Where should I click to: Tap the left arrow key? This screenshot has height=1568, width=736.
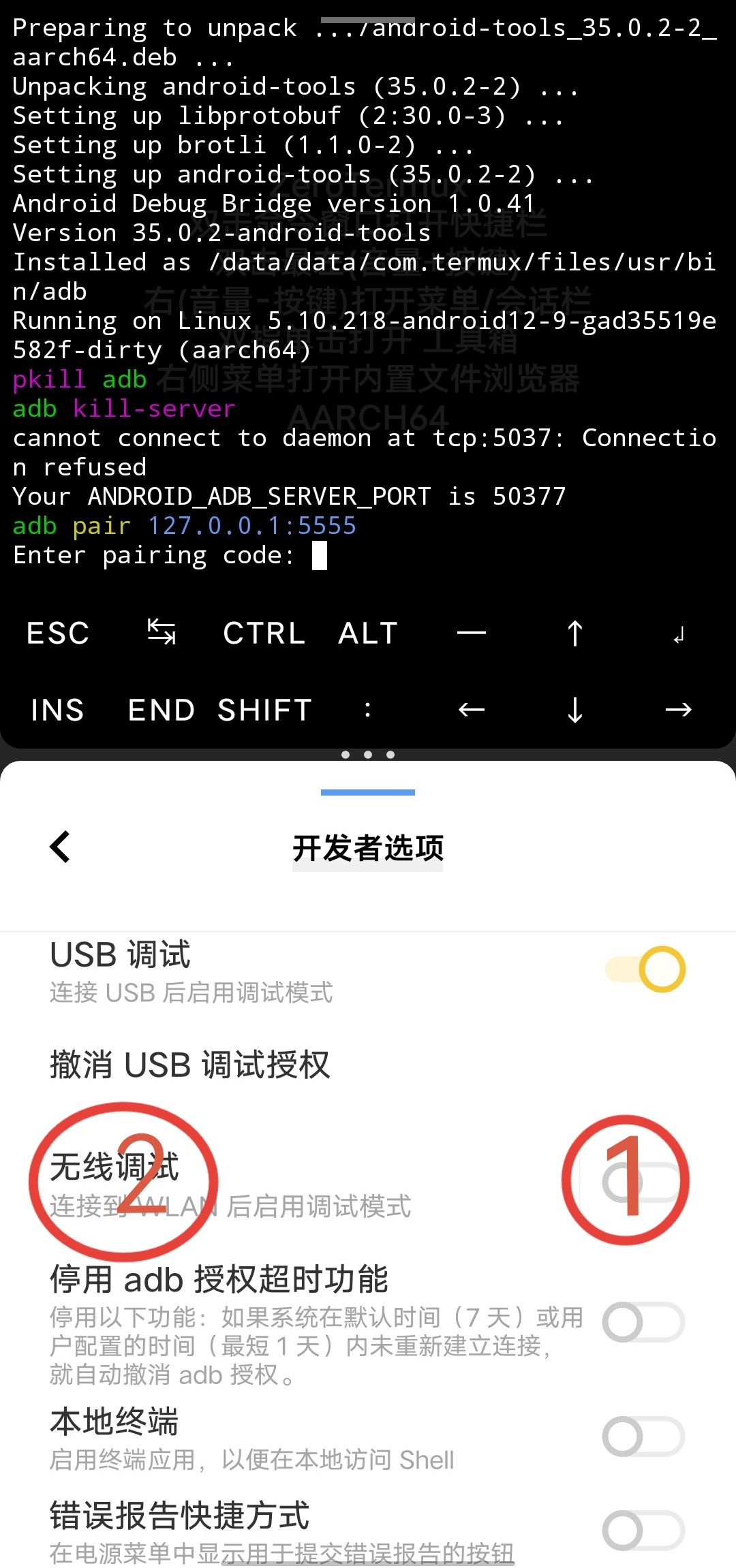point(472,710)
